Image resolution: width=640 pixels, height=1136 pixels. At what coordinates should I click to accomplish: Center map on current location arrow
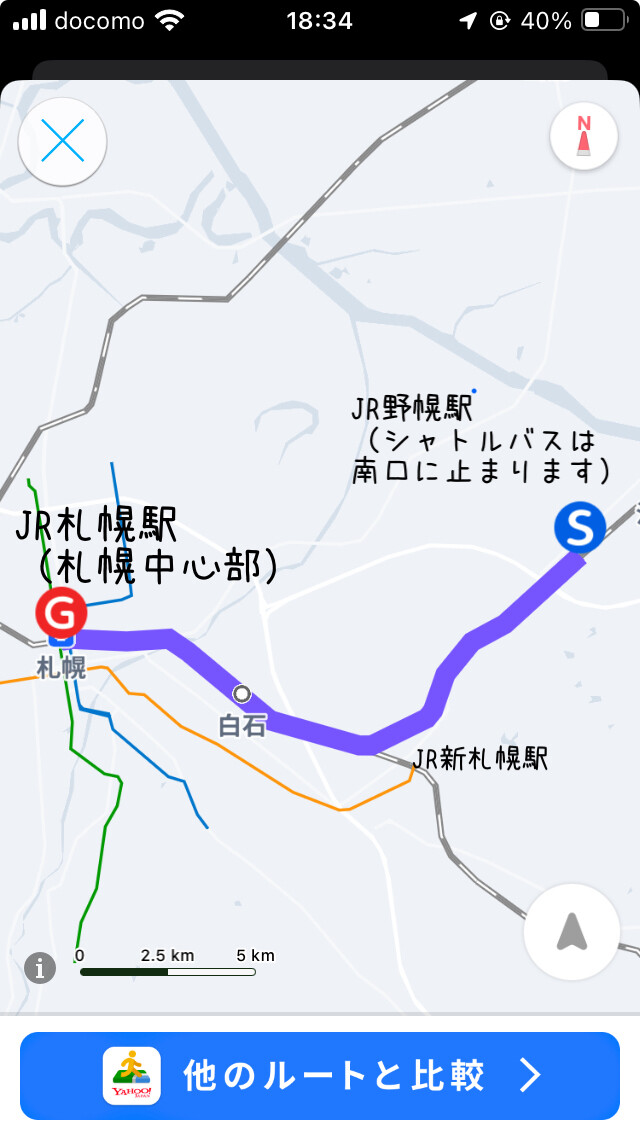pos(572,932)
